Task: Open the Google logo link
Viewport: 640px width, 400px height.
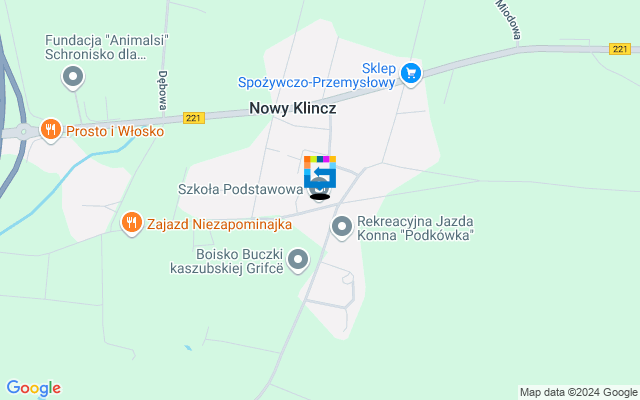Action: click(33, 388)
